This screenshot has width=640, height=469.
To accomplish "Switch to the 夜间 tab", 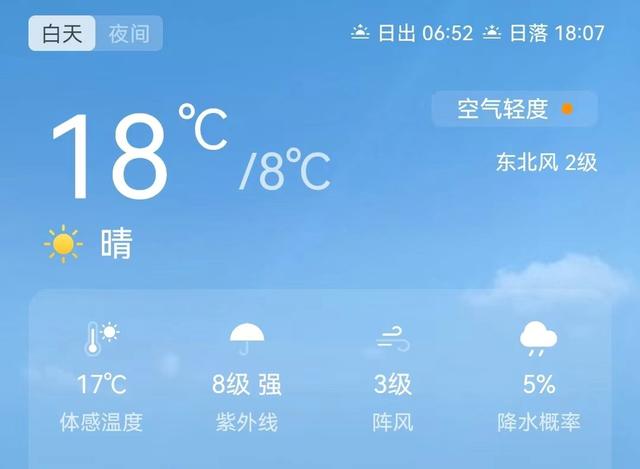I will pos(129,34).
